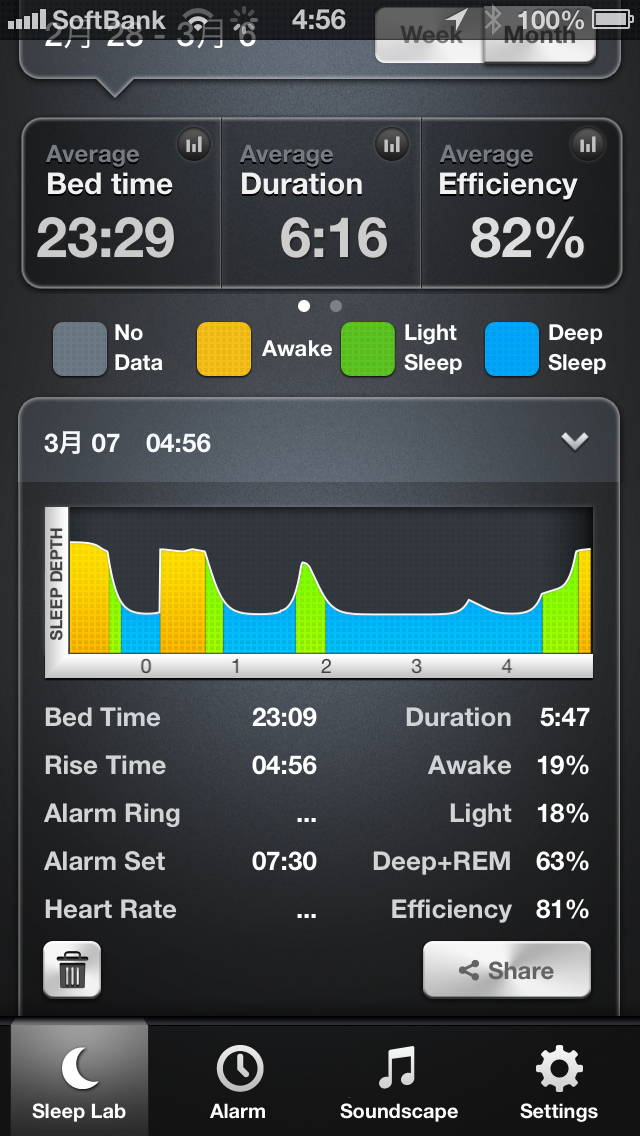Screen dimensions: 640x1136
Task: Open chart for Average Bed time
Action: (x=194, y=145)
